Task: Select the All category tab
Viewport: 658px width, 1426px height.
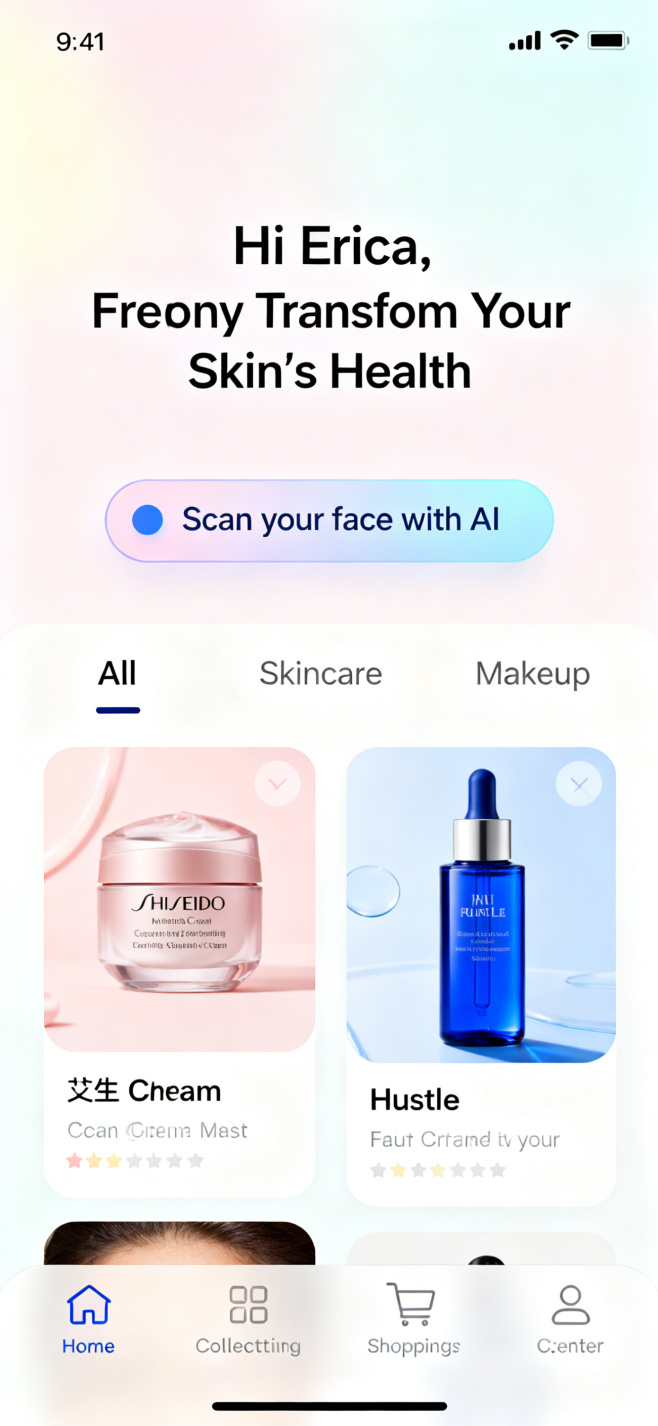Action: pos(117,674)
